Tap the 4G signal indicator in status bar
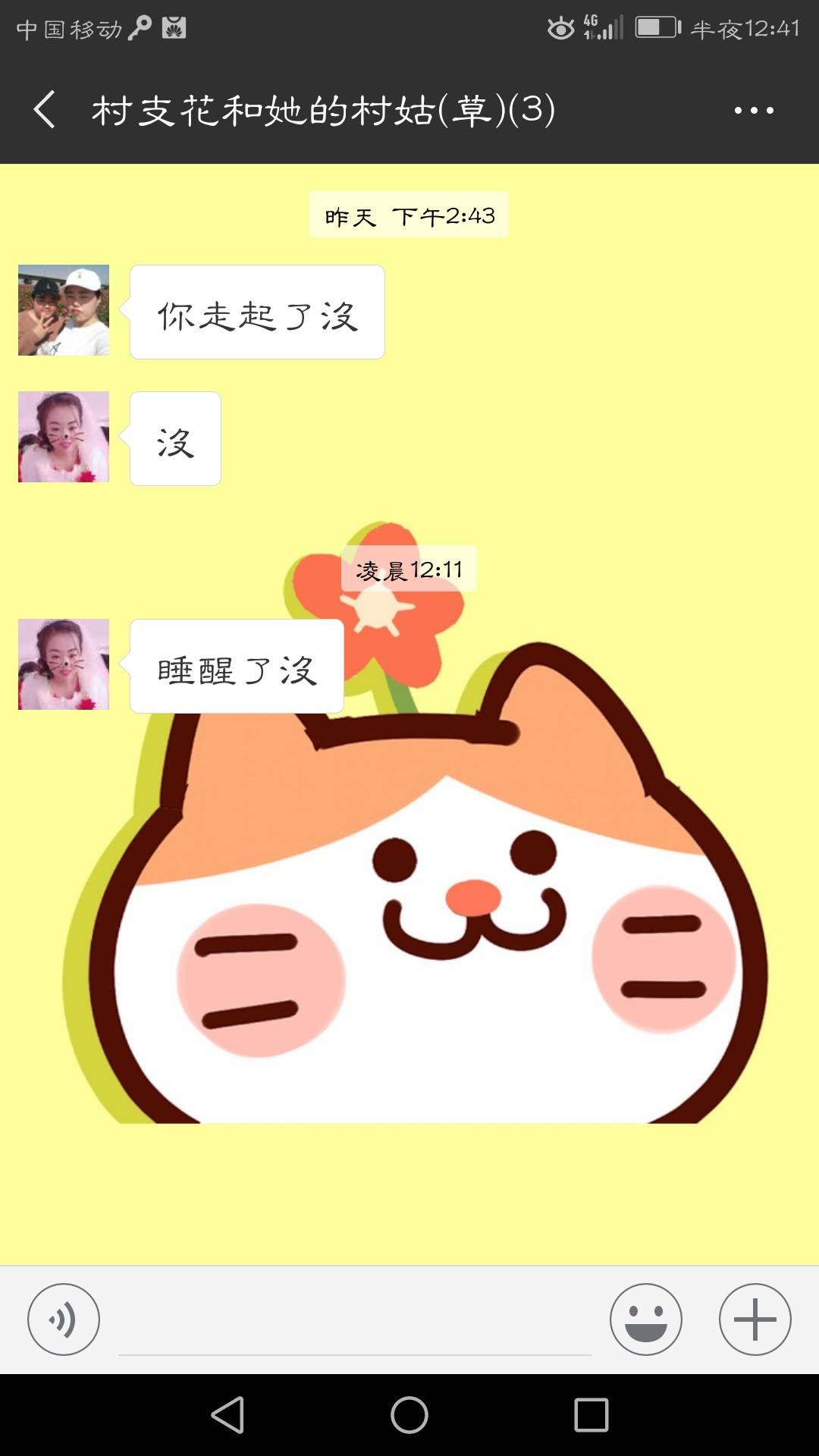This screenshot has height=1456, width=819. [x=599, y=29]
